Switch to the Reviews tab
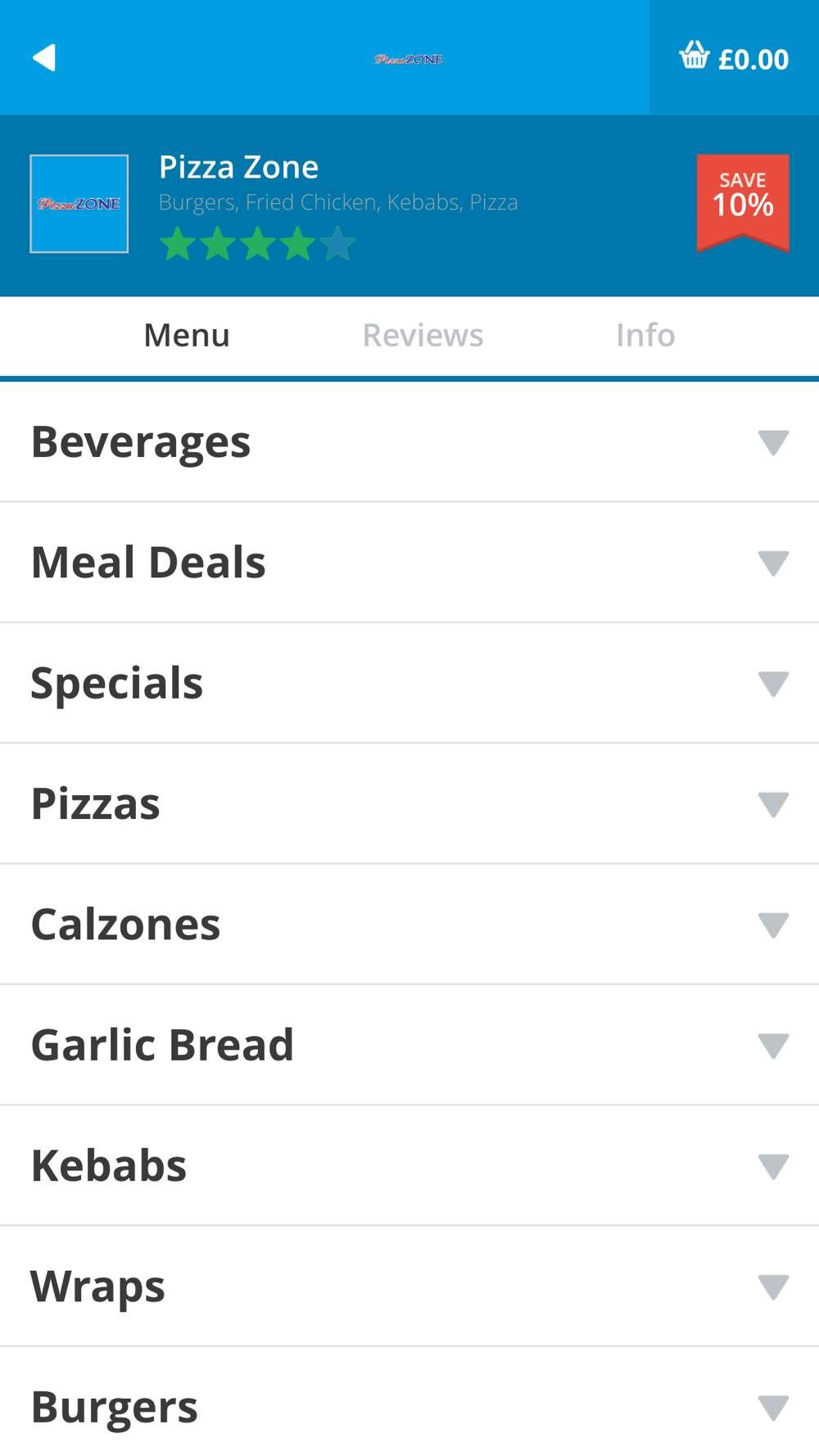The height and width of the screenshot is (1456, 819). click(423, 335)
